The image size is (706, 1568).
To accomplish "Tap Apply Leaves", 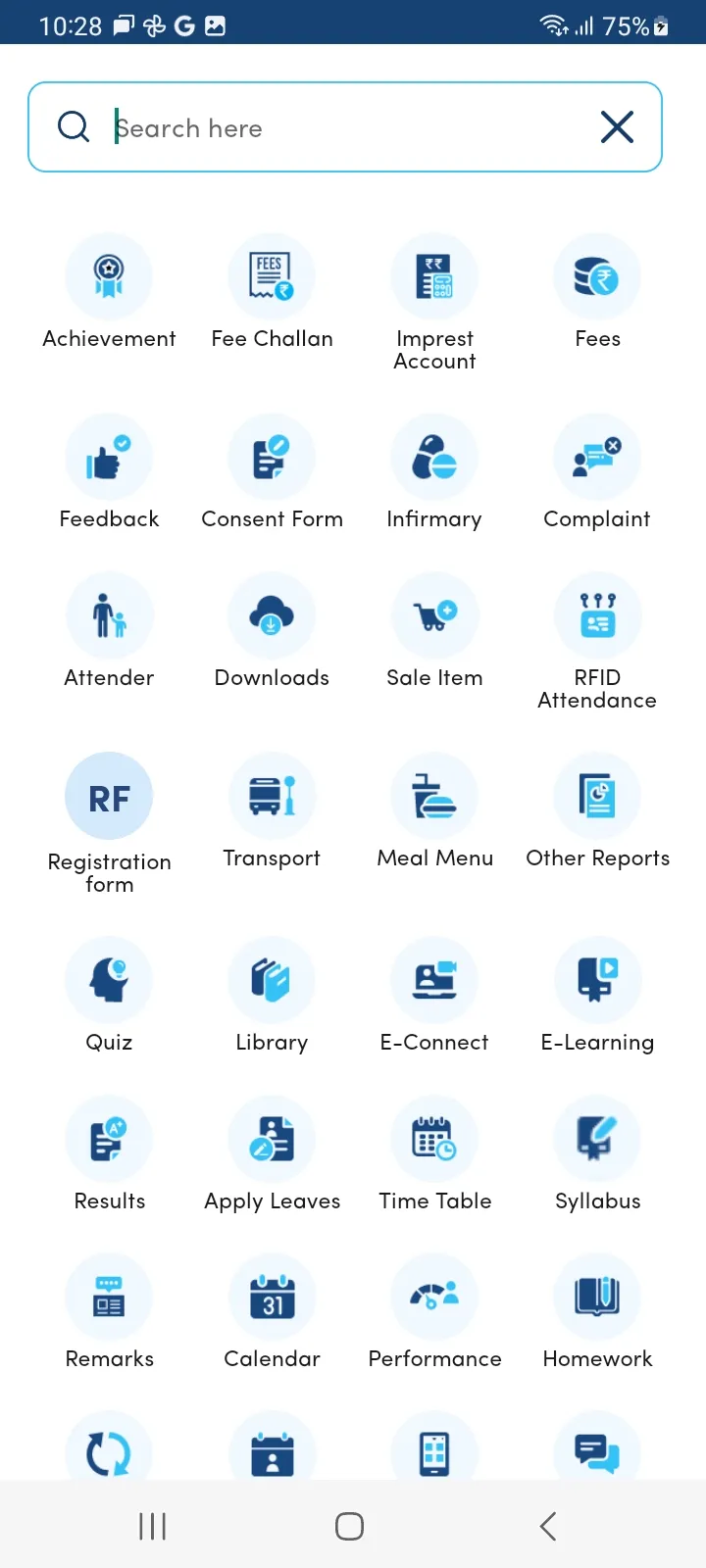I will pos(272,1140).
